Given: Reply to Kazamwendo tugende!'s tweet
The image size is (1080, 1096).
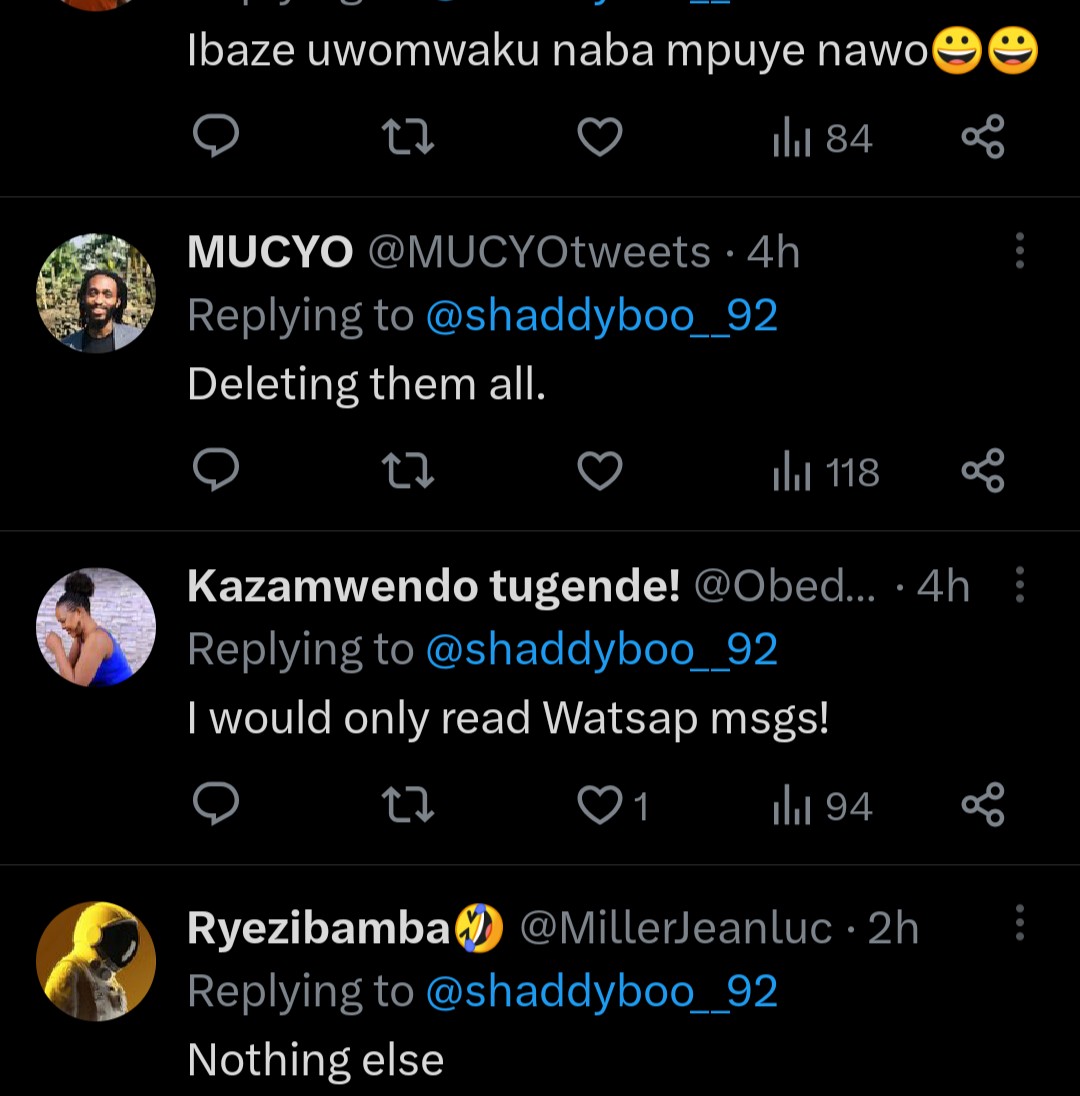Looking at the screenshot, I should [x=215, y=805].
